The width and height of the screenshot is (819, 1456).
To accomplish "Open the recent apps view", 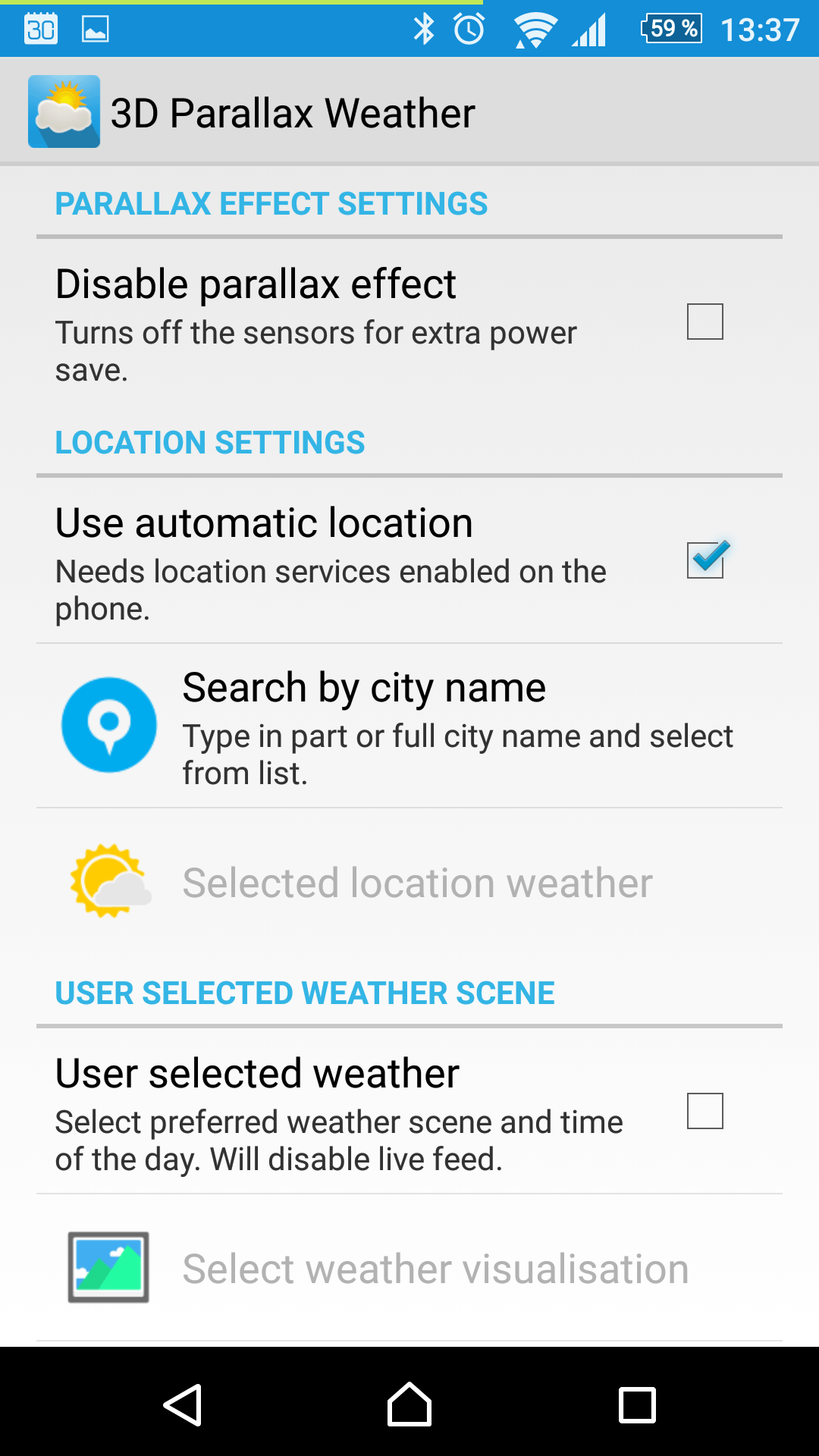I will coord(637,1405).
